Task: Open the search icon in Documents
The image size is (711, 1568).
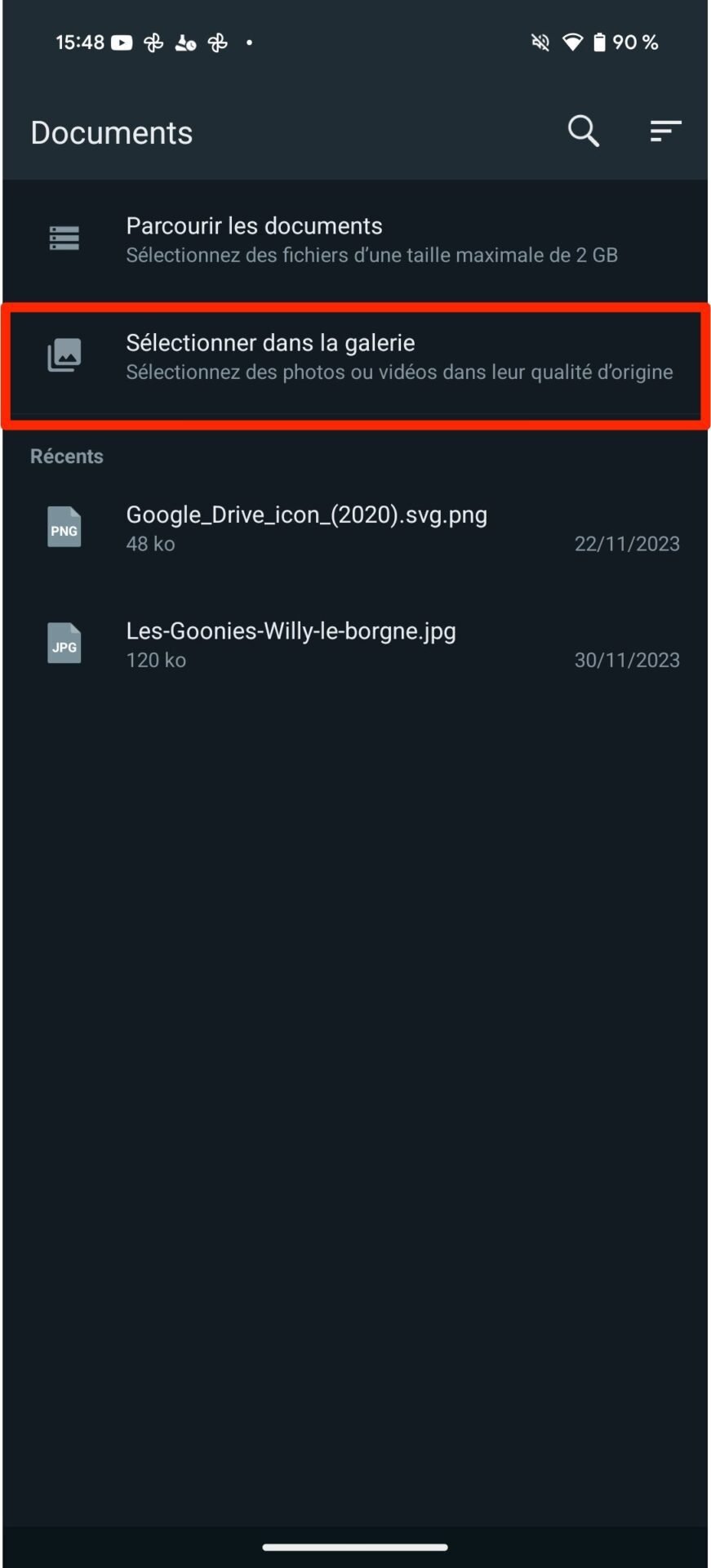Action: click(584, 131)
